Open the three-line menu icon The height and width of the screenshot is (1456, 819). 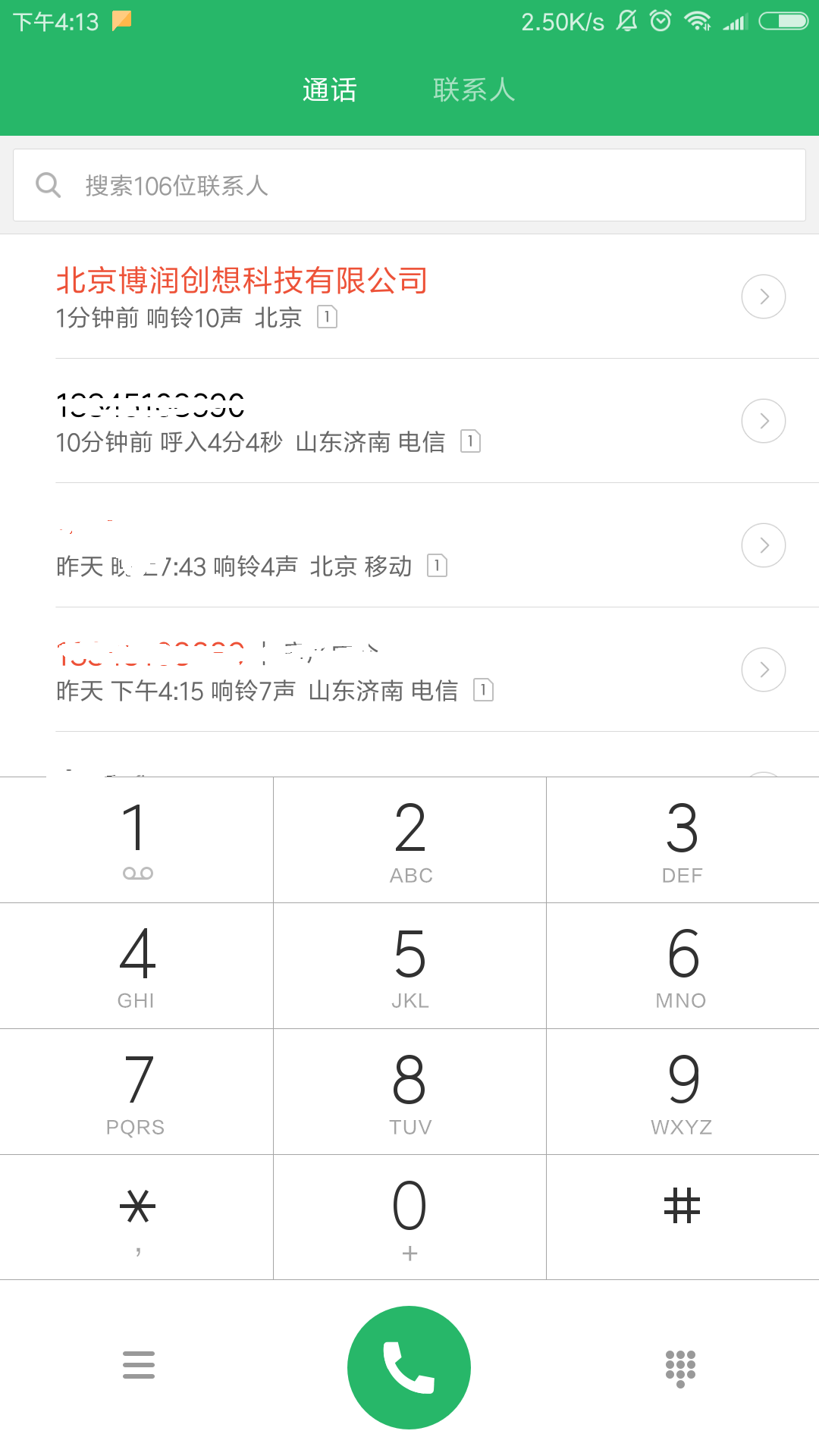coord(139,1365)
